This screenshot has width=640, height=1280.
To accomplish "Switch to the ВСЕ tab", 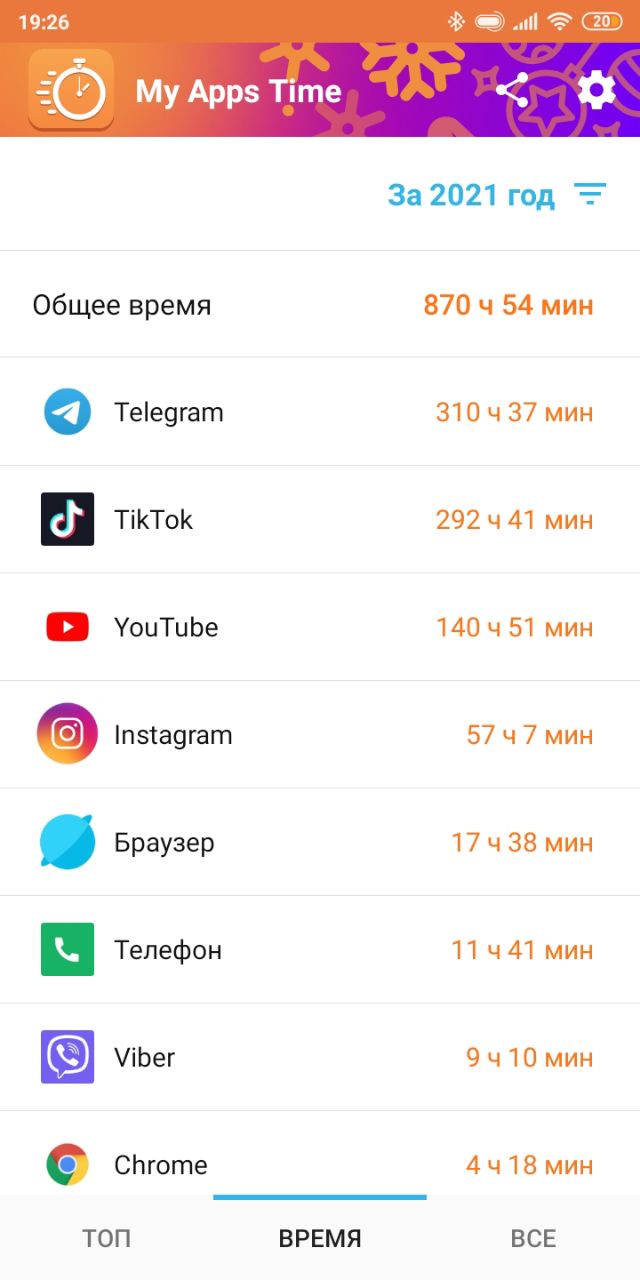I will point(533,1238).
